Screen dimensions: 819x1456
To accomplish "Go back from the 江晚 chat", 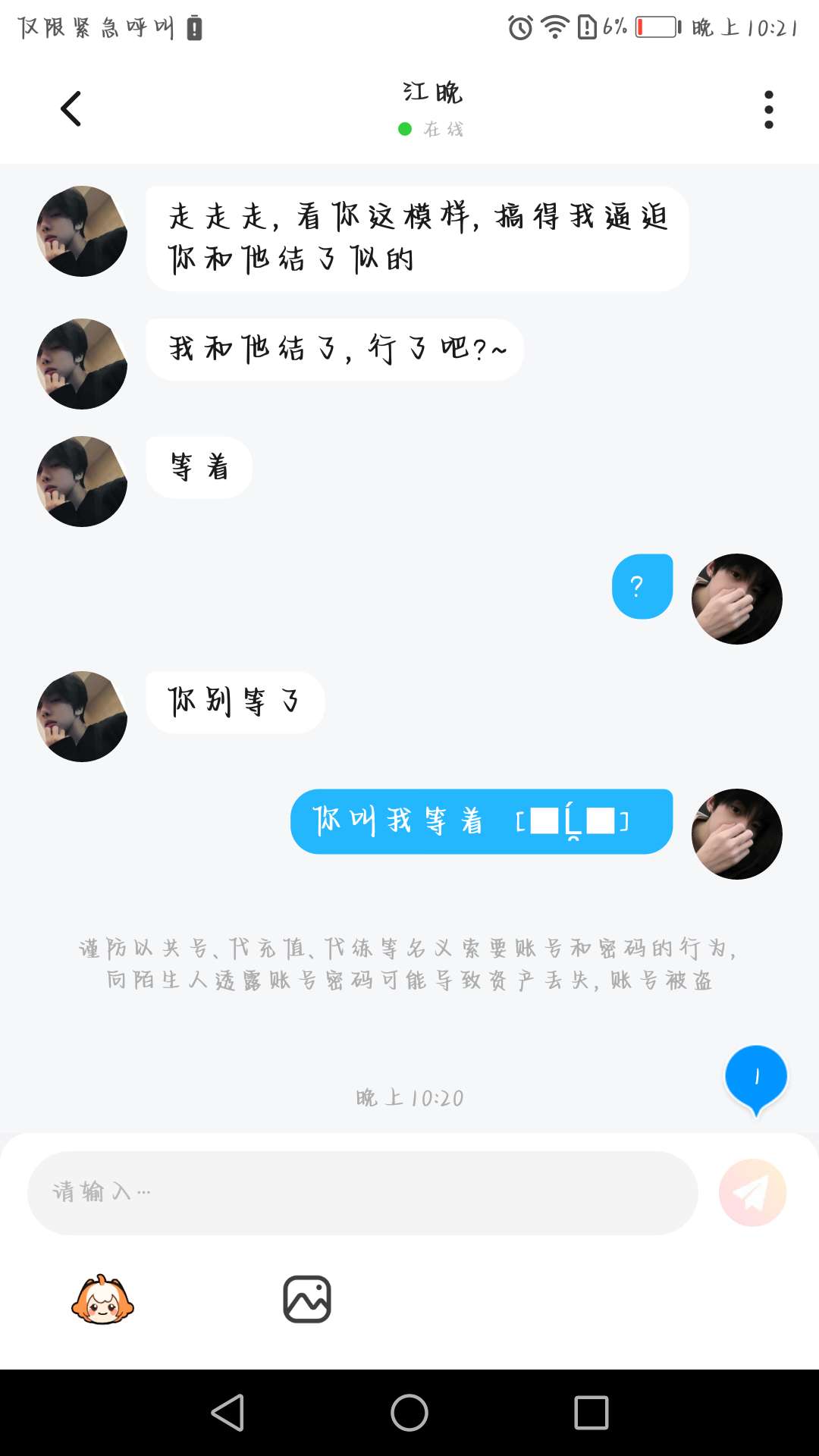I will (71, 109).
